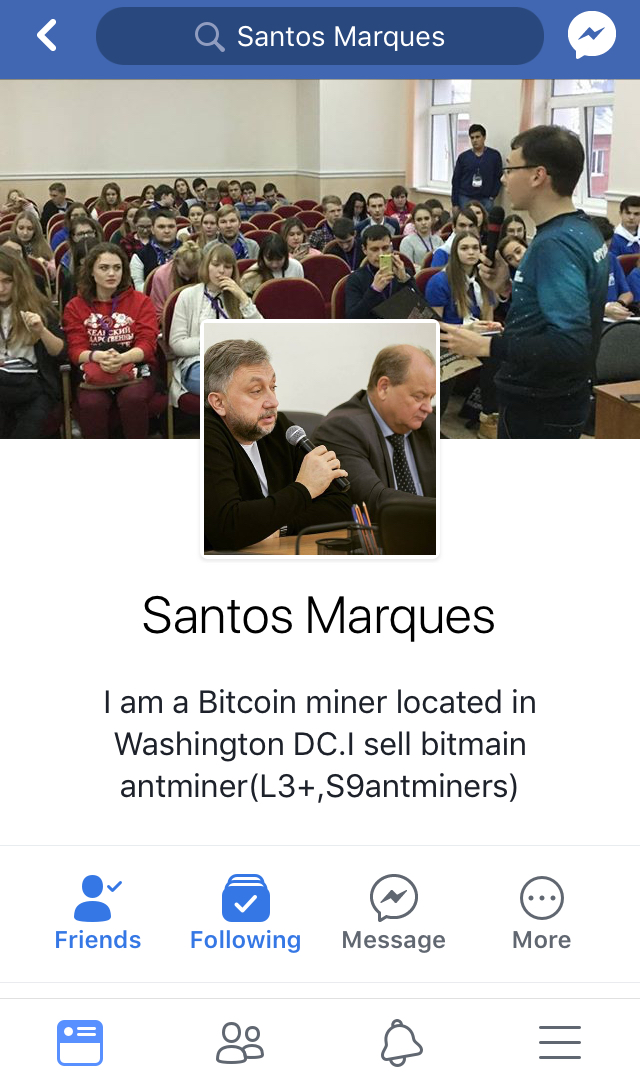Screen dimensions: 640x1087
Task: Open the profile picture of Santos Marques
Action: coord(320,439)
